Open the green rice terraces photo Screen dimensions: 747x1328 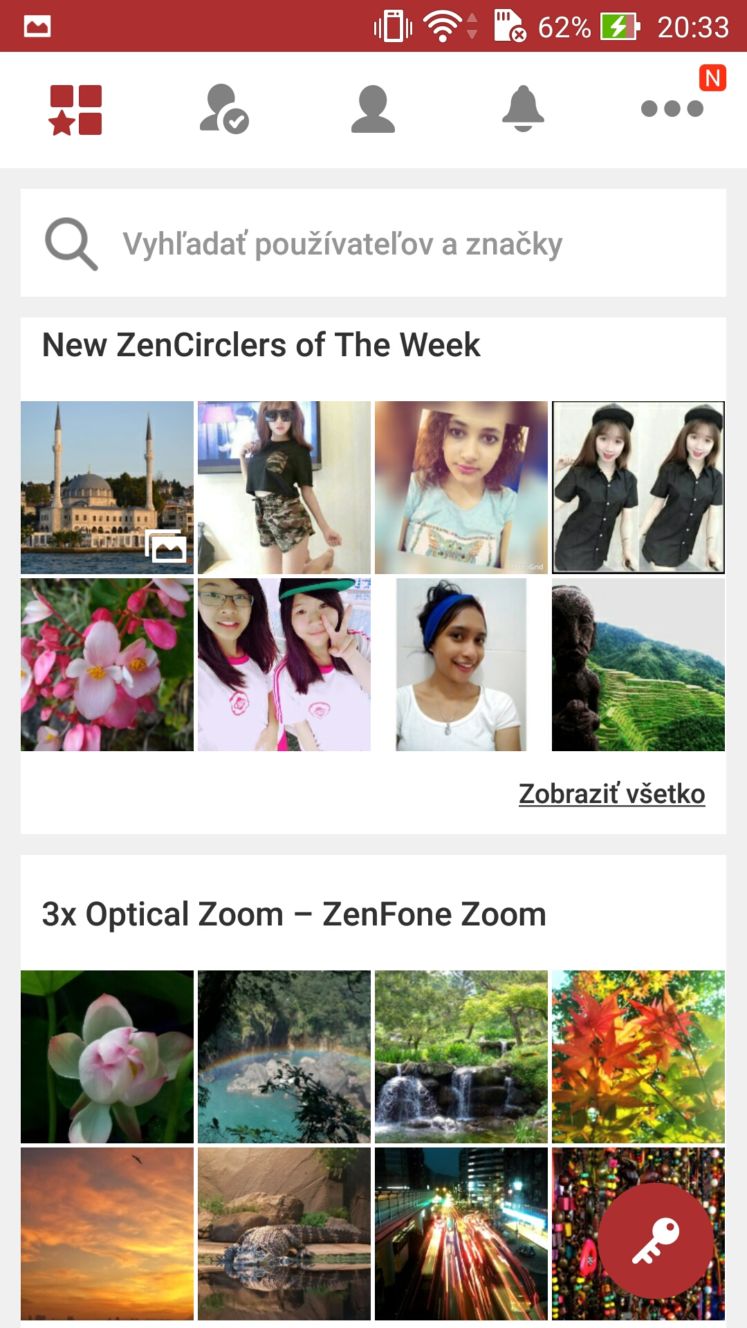(638, 665)
